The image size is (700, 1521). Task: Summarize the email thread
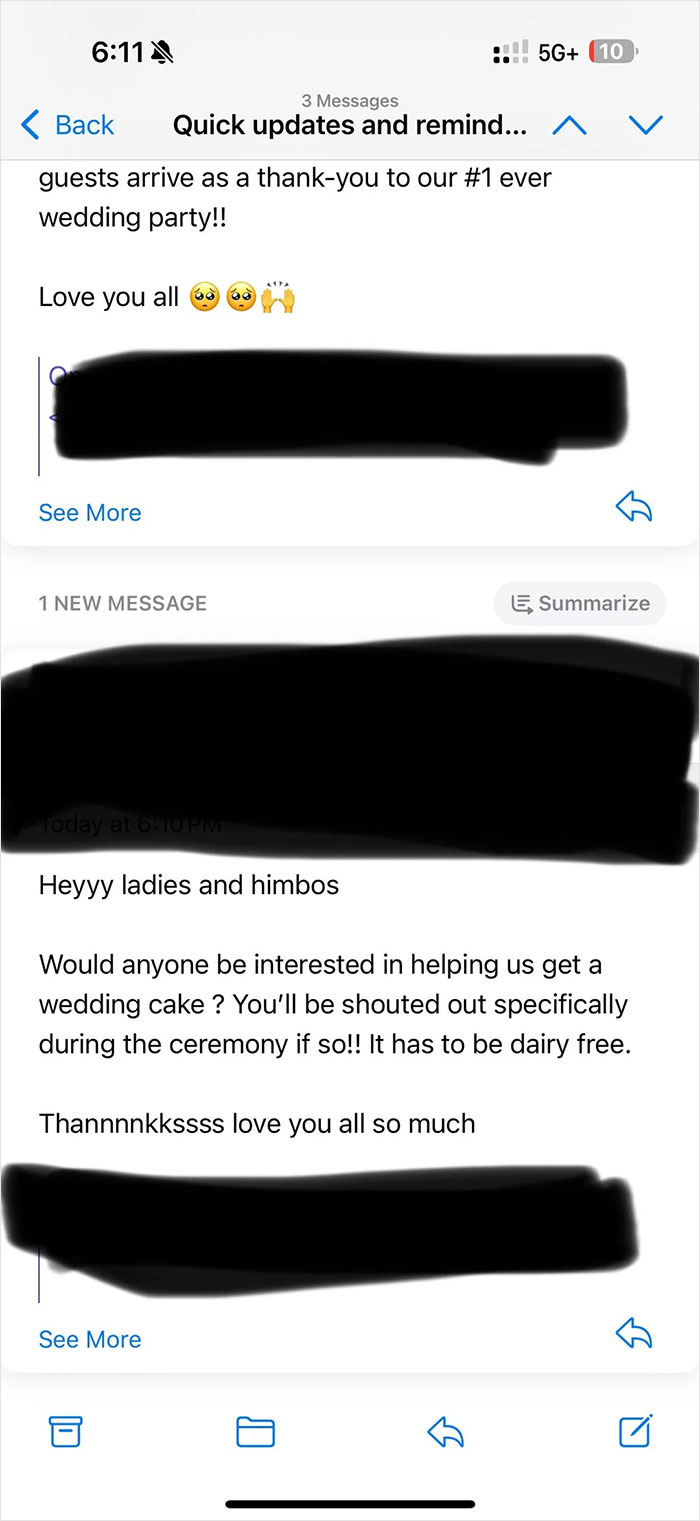click(580, 603)
